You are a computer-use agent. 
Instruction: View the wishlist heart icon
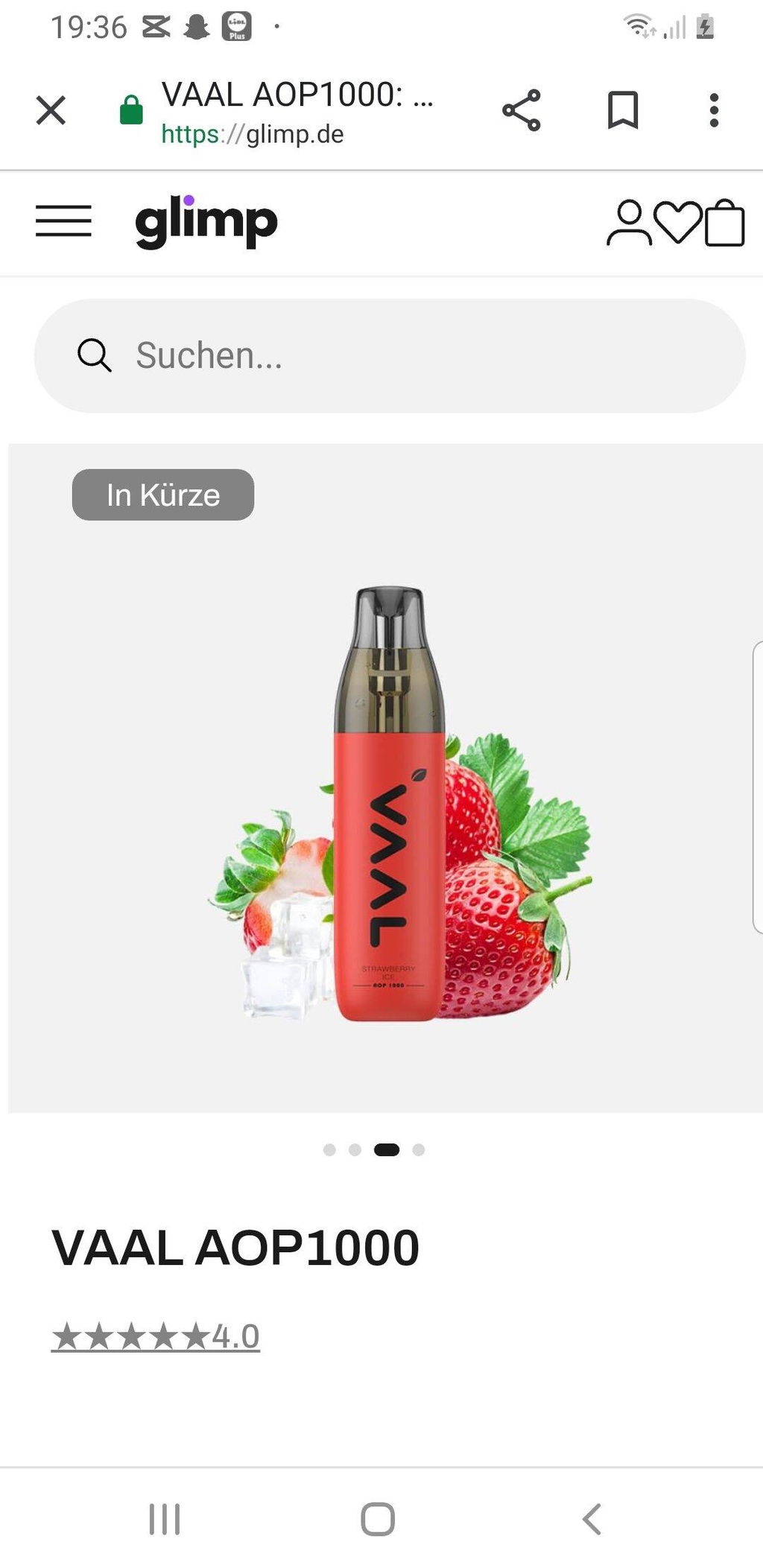(677, 222)
